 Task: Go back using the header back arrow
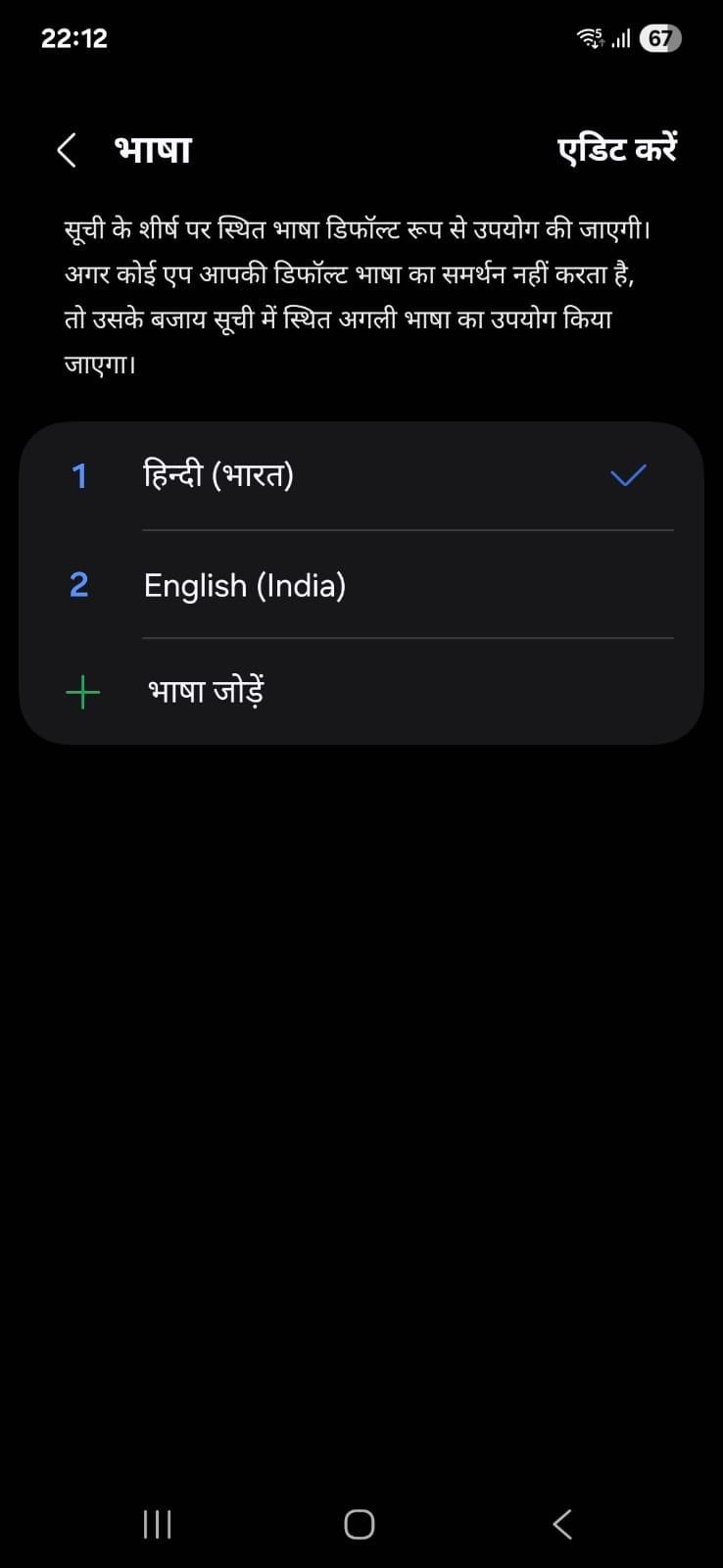(x=67, y=150)
